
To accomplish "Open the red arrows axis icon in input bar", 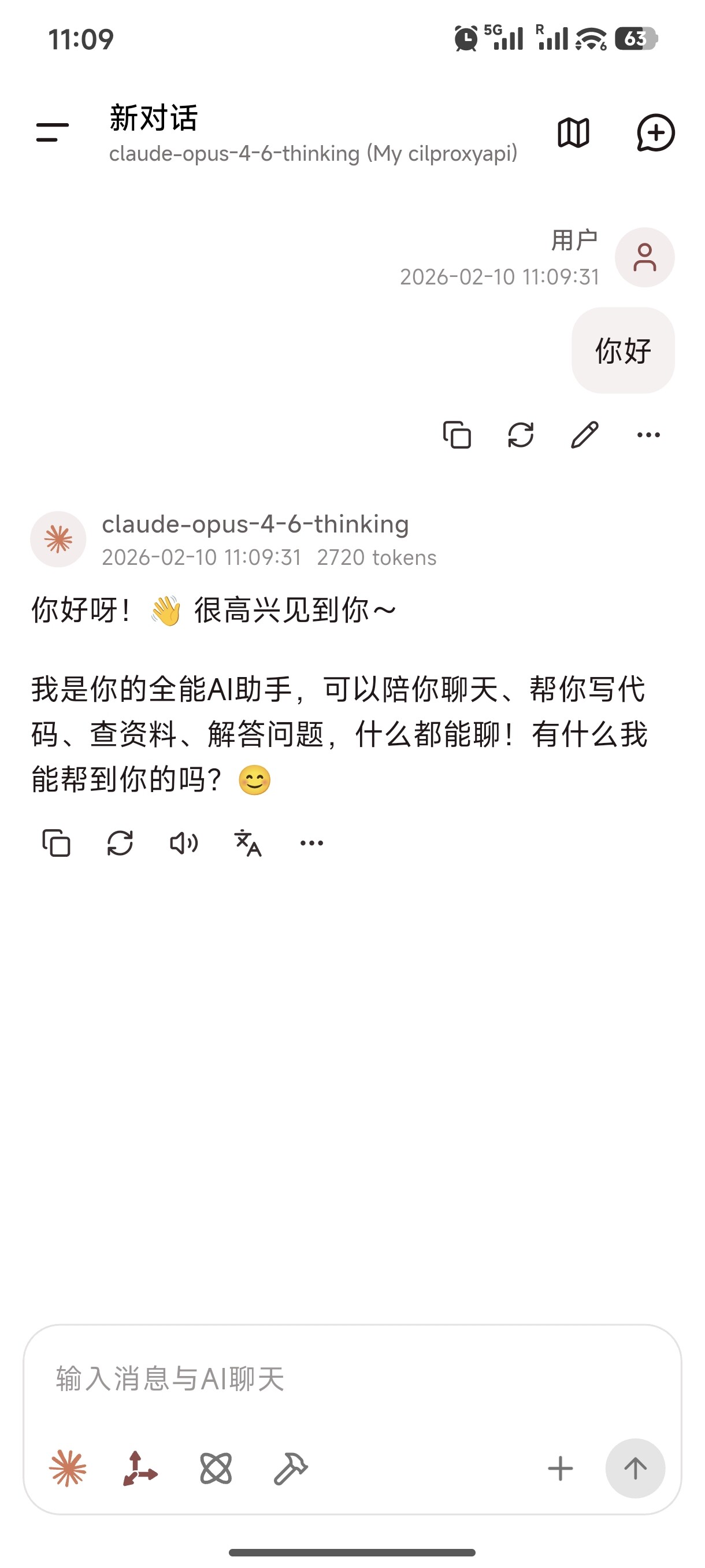I will (140, 1469).
